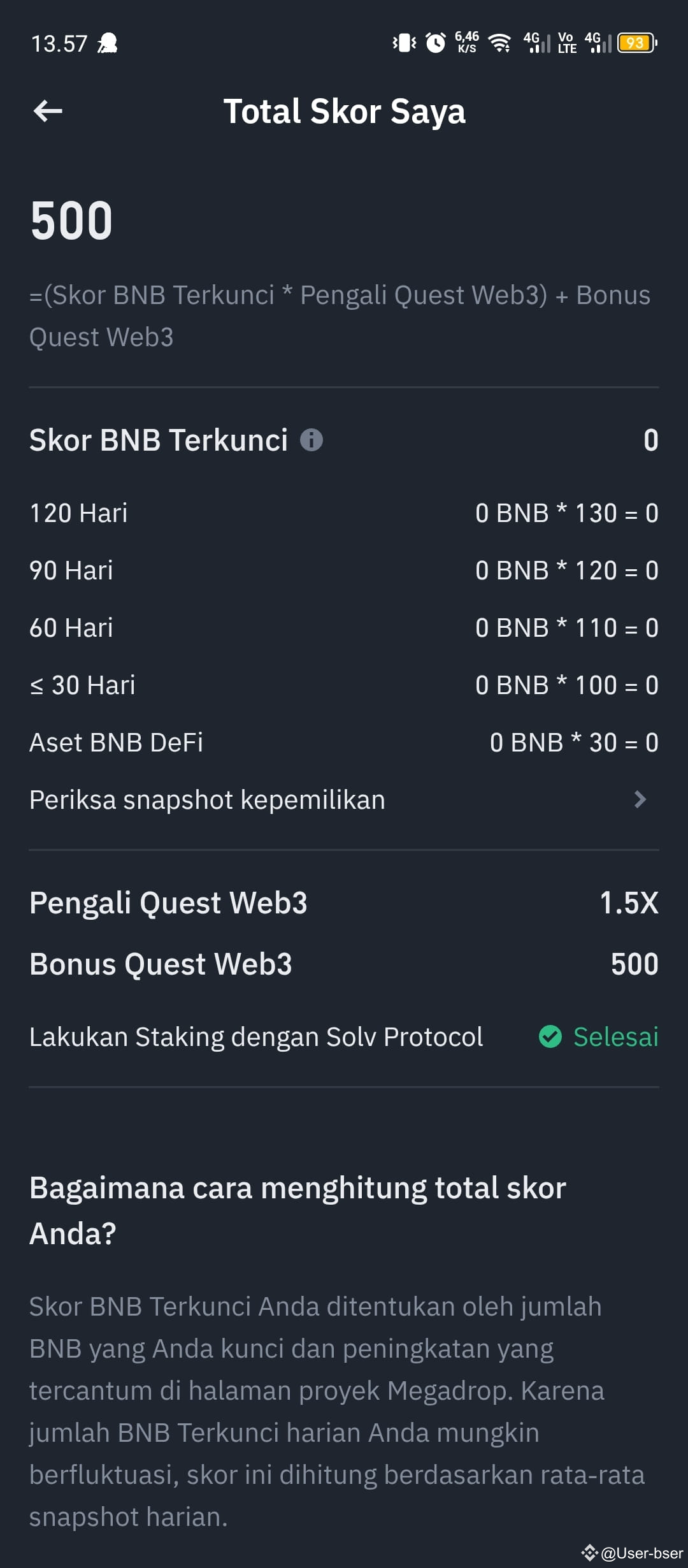This screenshot has height=1568, width=688.
Task: Tap the 93 battery level indicator bar
Action: (x=636, y=42)
